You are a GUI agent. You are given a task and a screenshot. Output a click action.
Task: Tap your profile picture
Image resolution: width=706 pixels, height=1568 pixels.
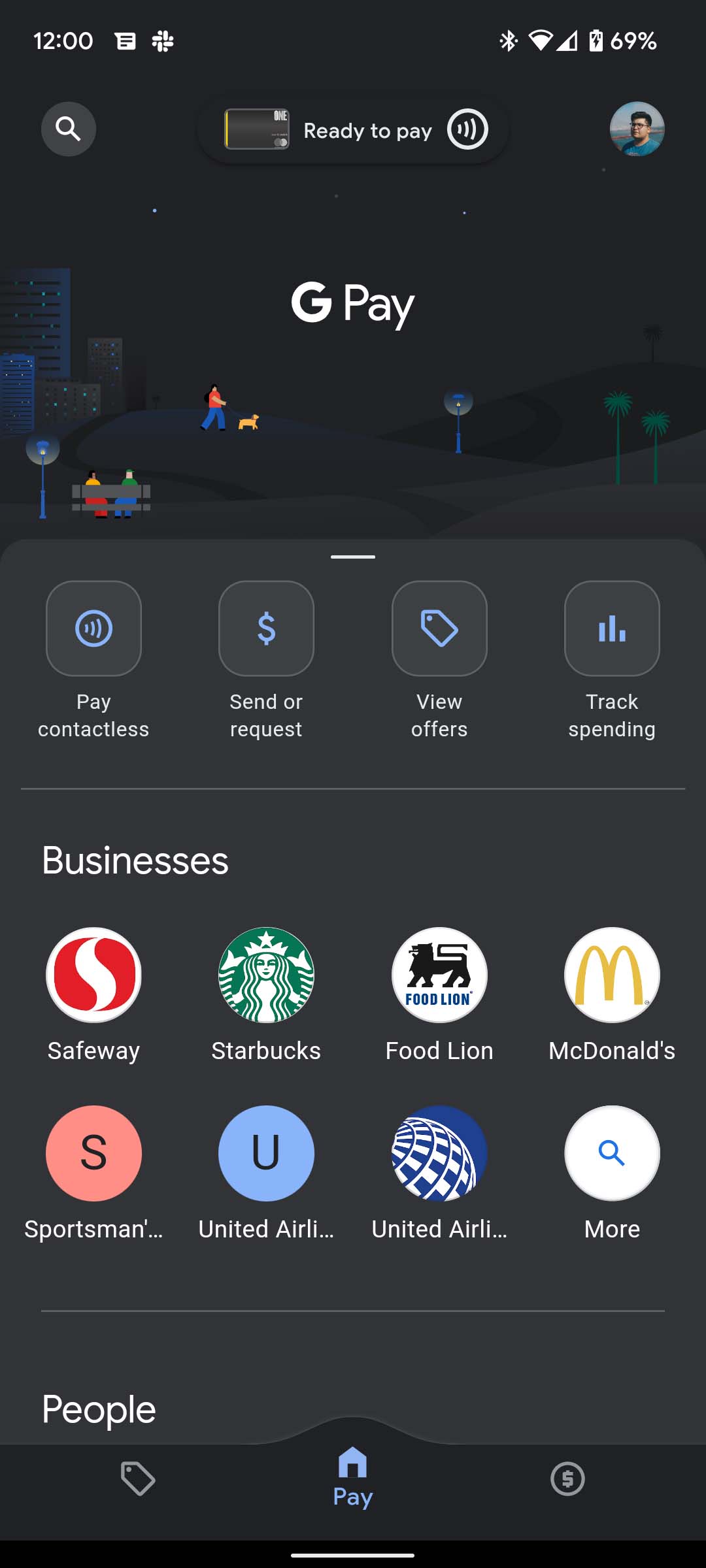[x=637, y=129]
